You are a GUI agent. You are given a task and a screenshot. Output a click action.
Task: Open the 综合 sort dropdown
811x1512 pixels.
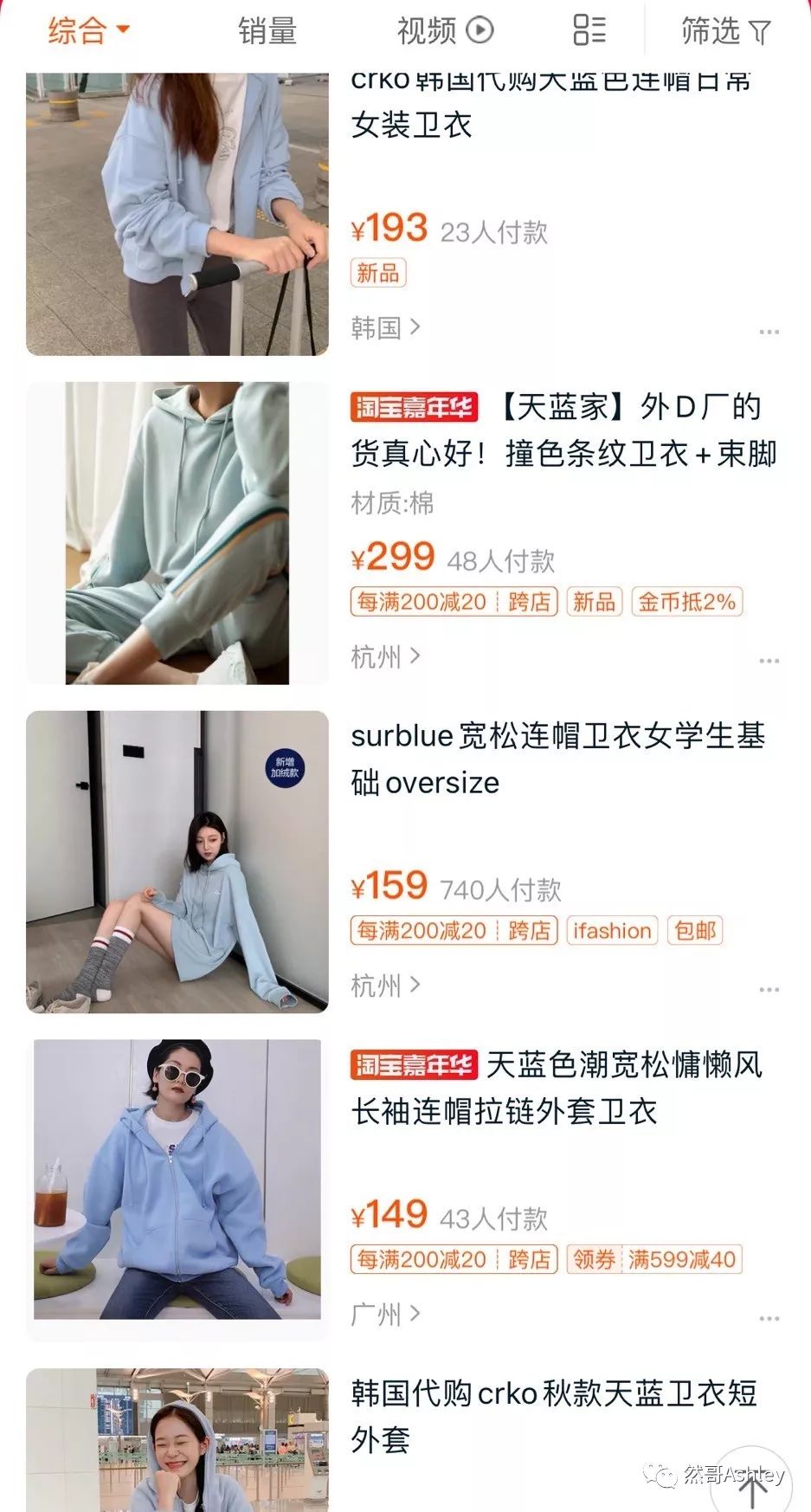pyautogui.click(x=87, y=31)
